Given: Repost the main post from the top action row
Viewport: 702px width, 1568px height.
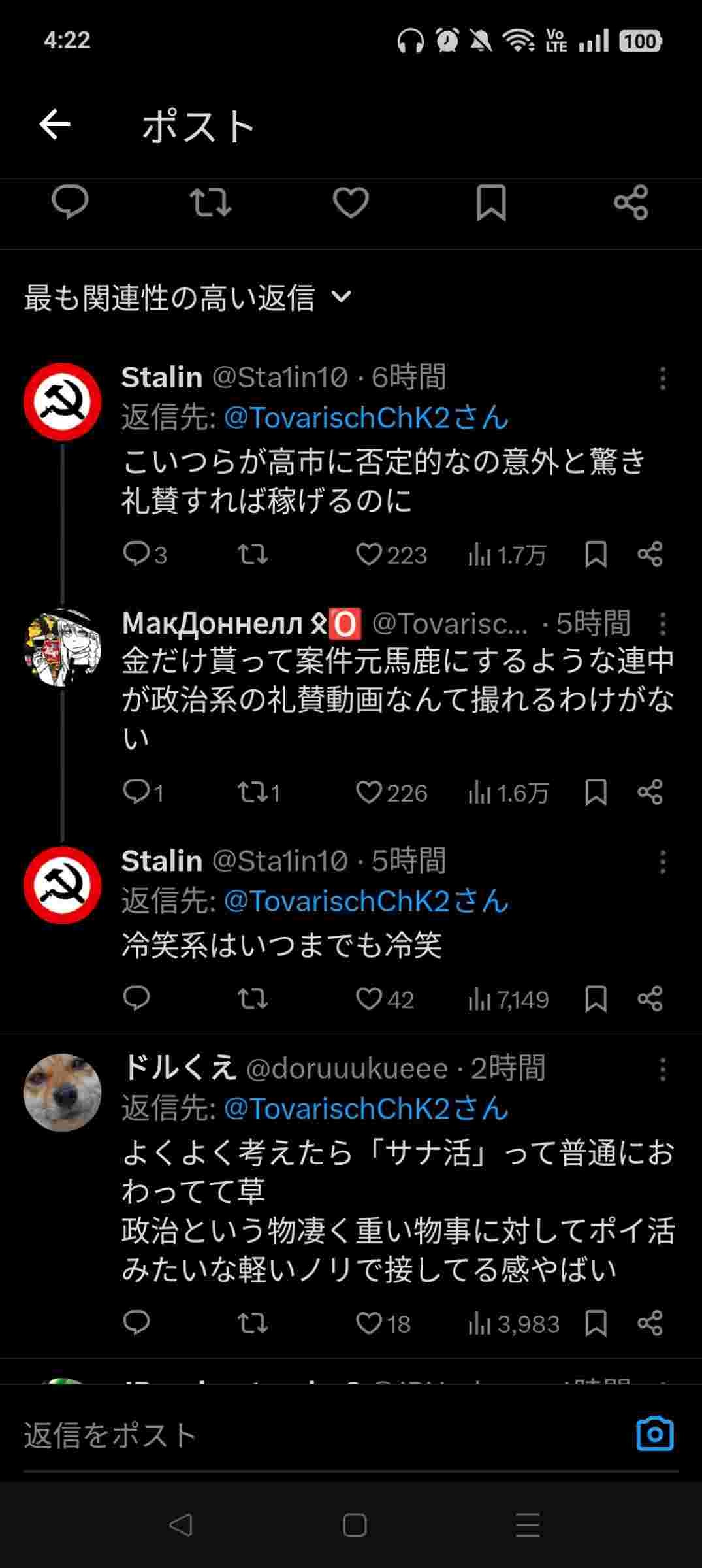Looking at the screenshot, I should coord(210,202).
